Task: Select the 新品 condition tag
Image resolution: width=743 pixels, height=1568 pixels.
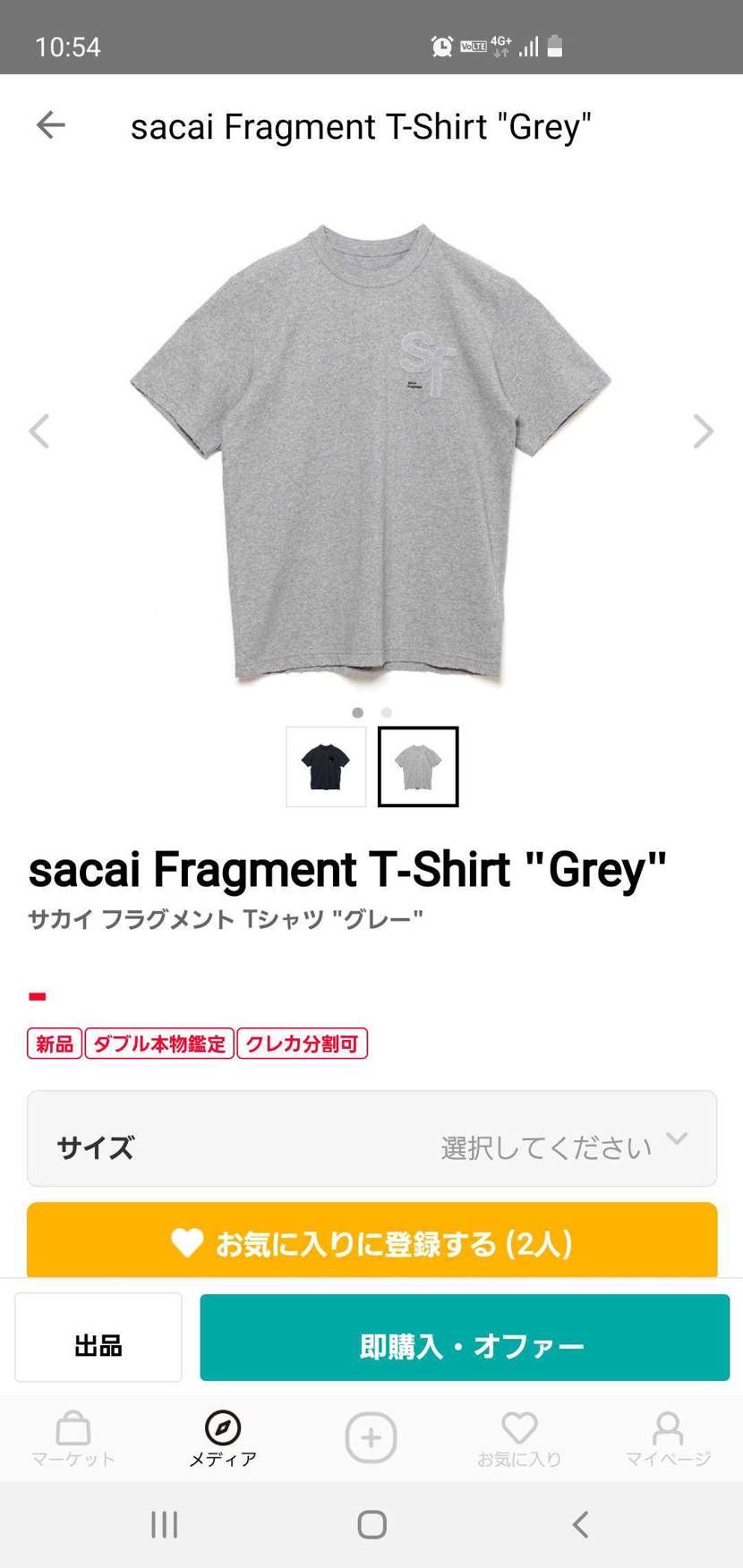Action: click(x=54, y=1044)
